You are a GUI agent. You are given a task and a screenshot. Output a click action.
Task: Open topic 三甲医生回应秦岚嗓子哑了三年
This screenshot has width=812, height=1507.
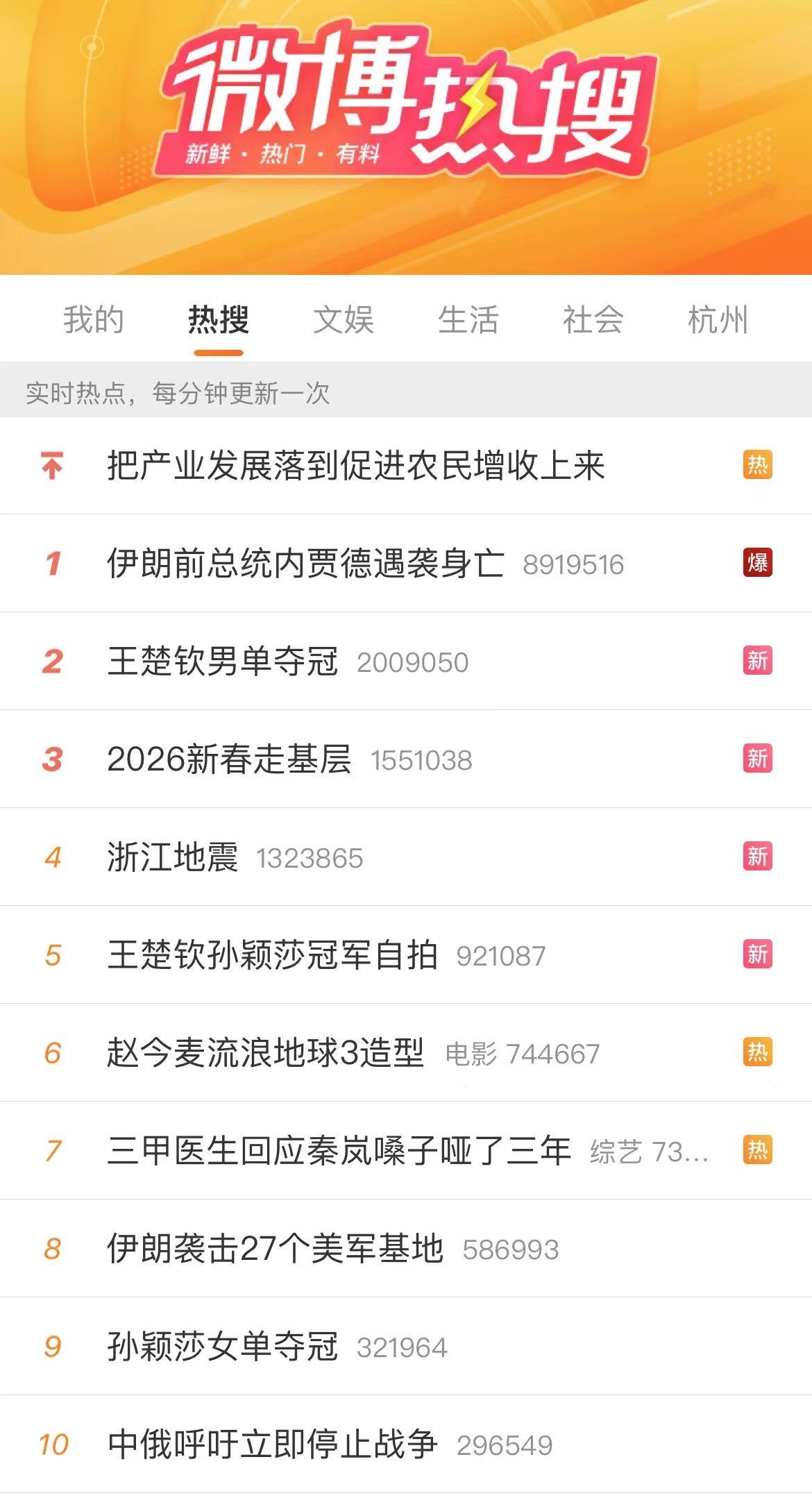[x=339, y=1151]
